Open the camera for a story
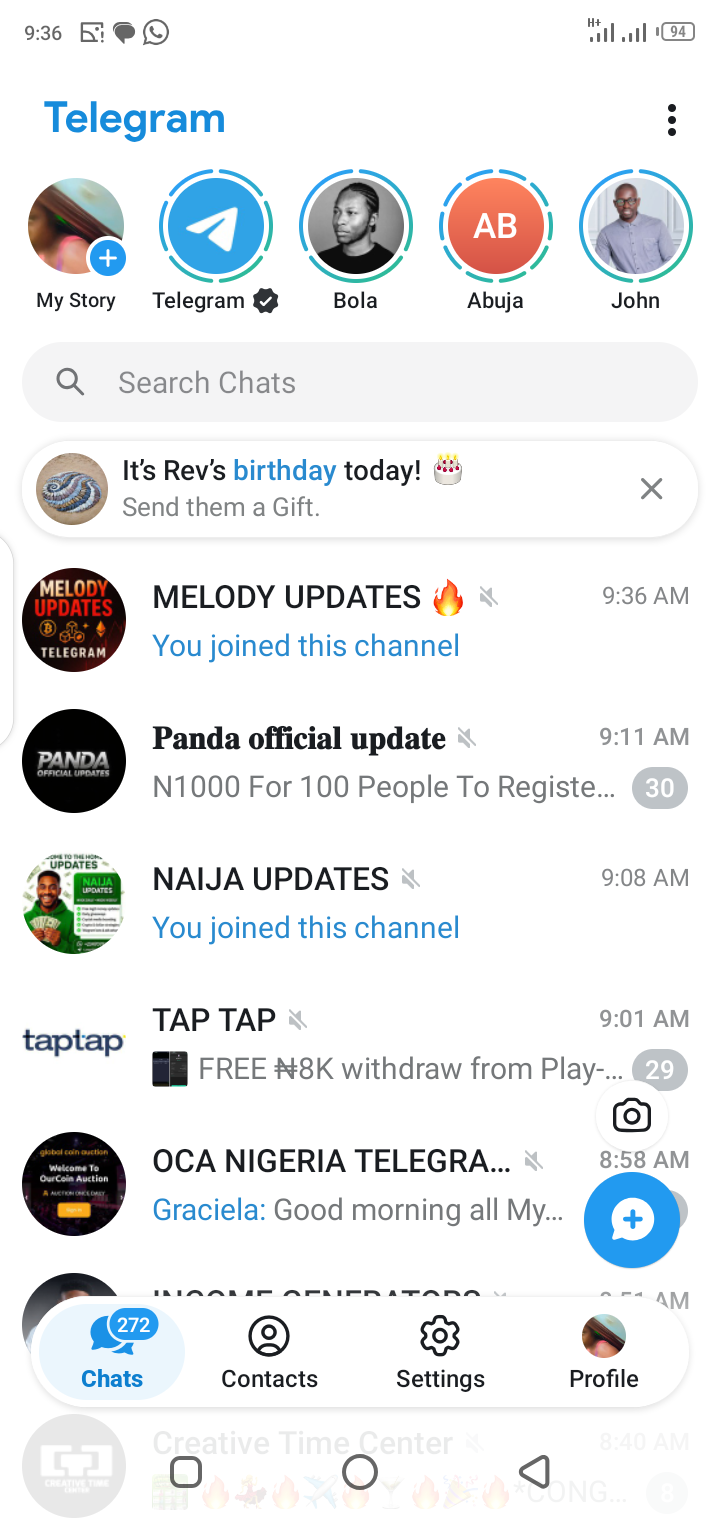 click(x=632, y=1115)
